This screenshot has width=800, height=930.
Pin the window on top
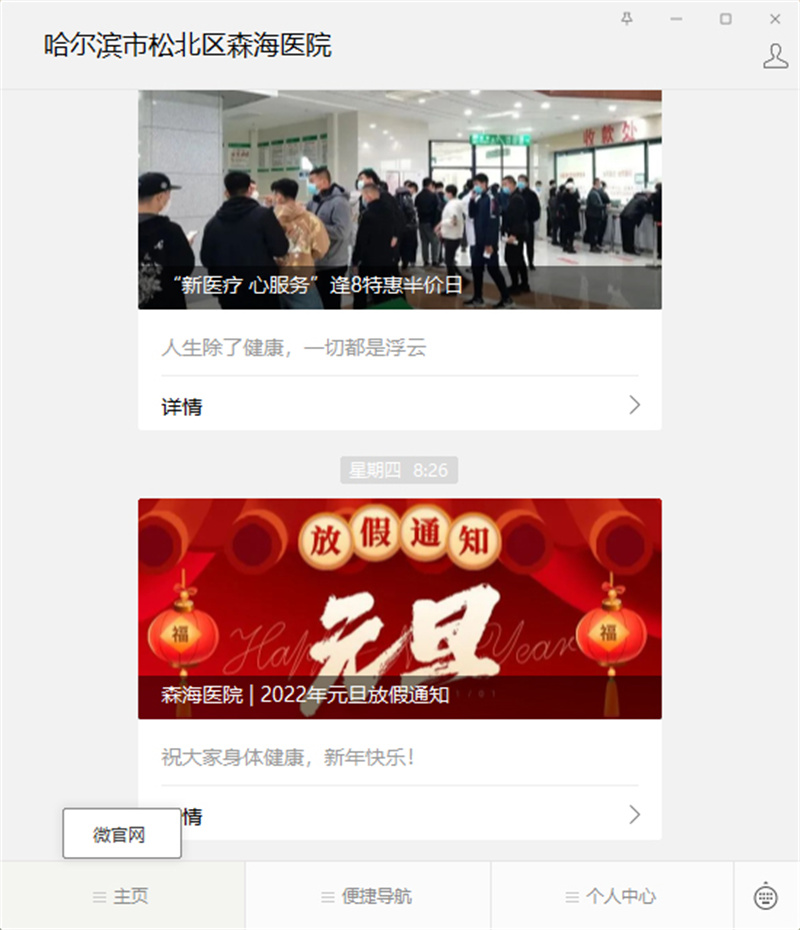click(627, 19)
